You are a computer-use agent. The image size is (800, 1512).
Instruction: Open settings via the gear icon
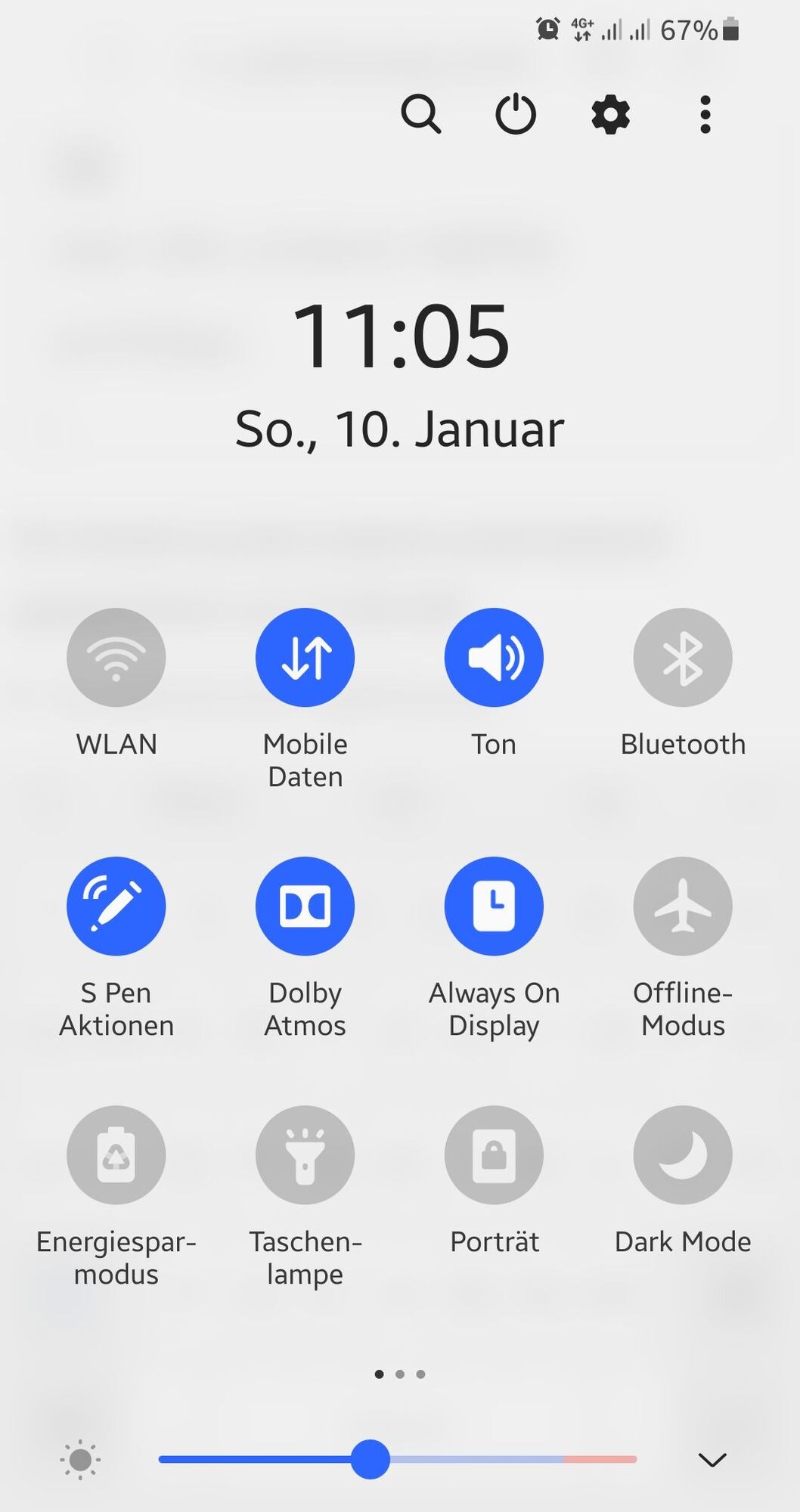pos(610,115)
